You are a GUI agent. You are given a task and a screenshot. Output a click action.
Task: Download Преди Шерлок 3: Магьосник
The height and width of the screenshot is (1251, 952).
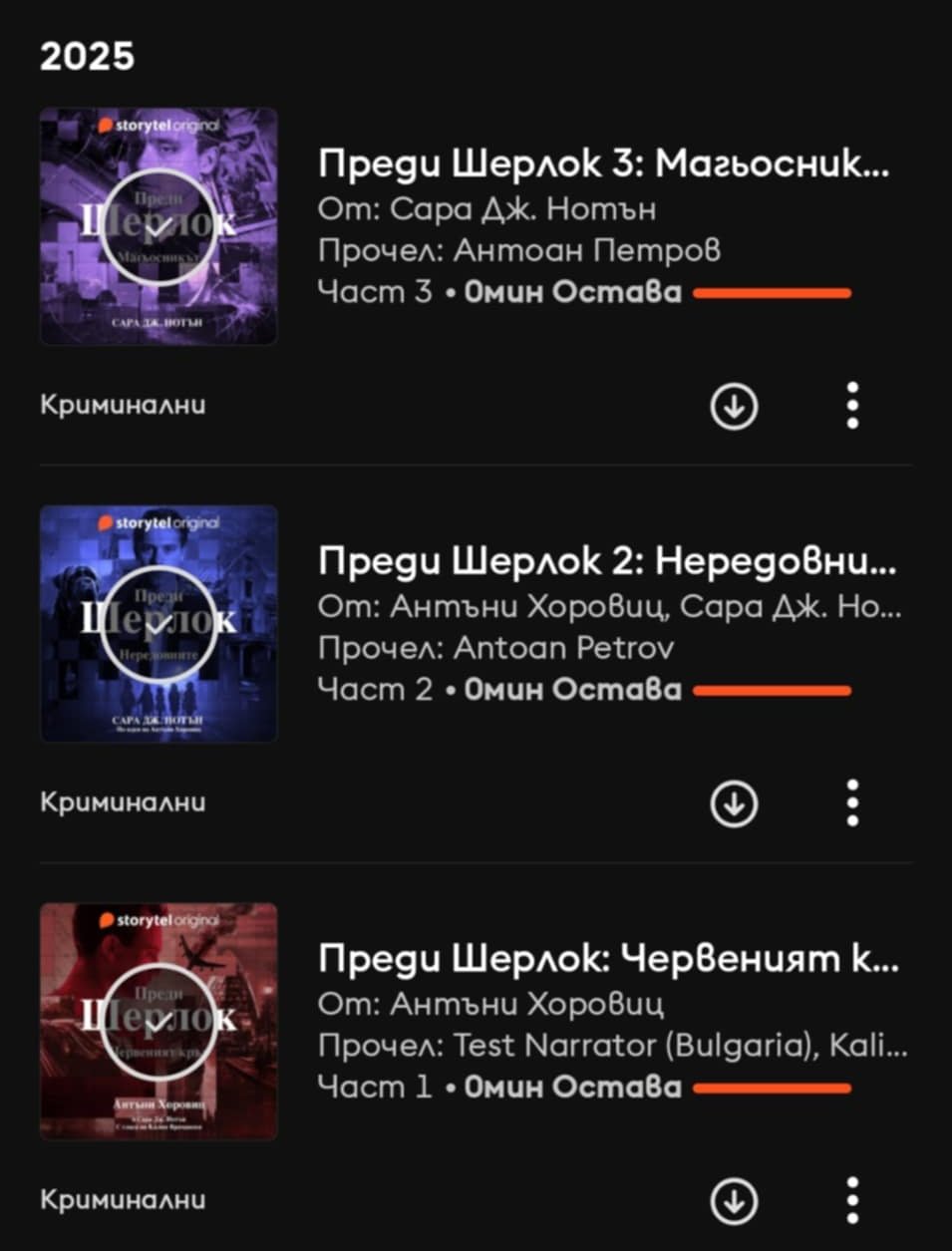click(735, 406)
